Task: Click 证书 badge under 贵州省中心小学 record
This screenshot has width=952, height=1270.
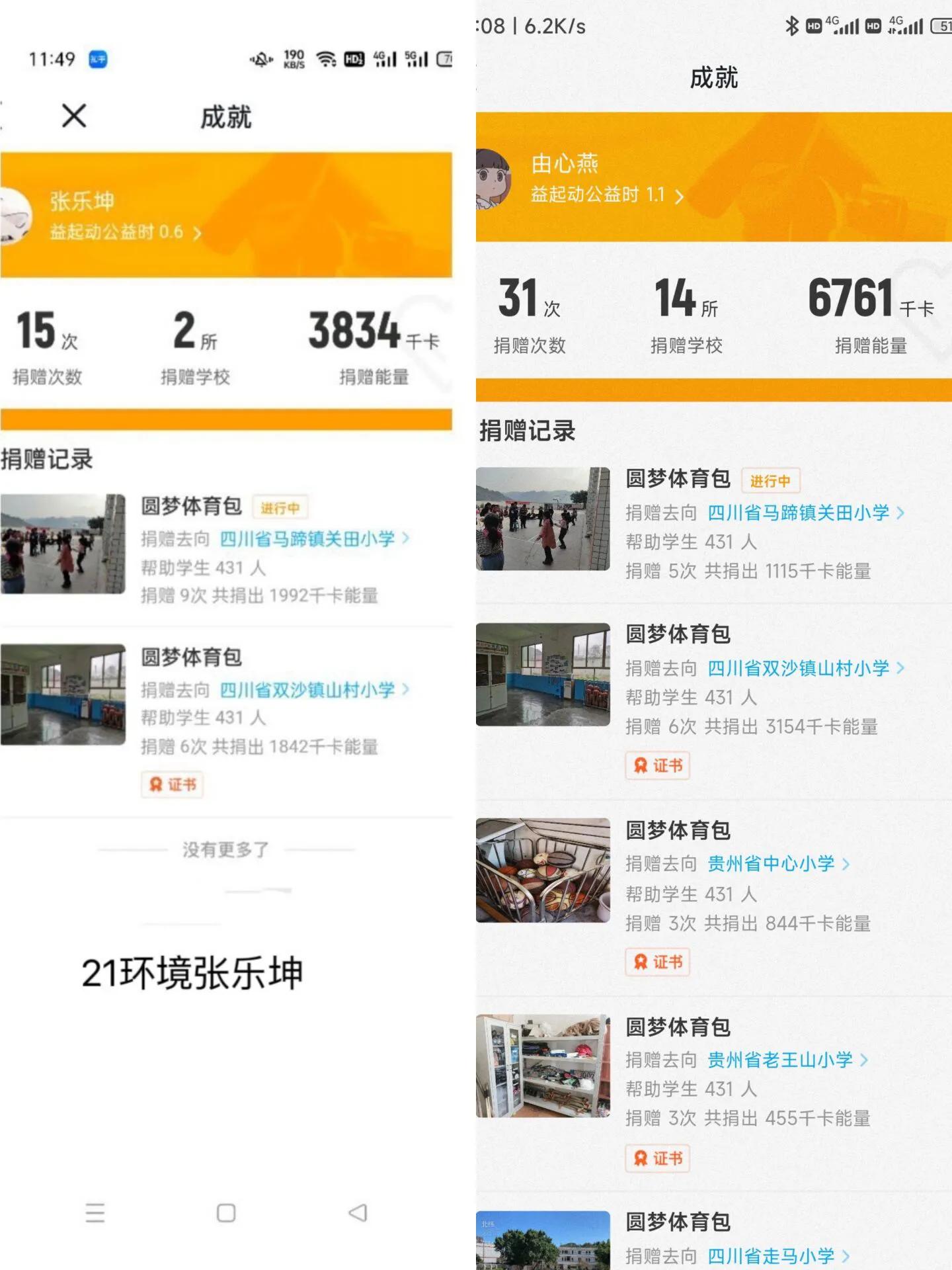Action: point(657,962)
